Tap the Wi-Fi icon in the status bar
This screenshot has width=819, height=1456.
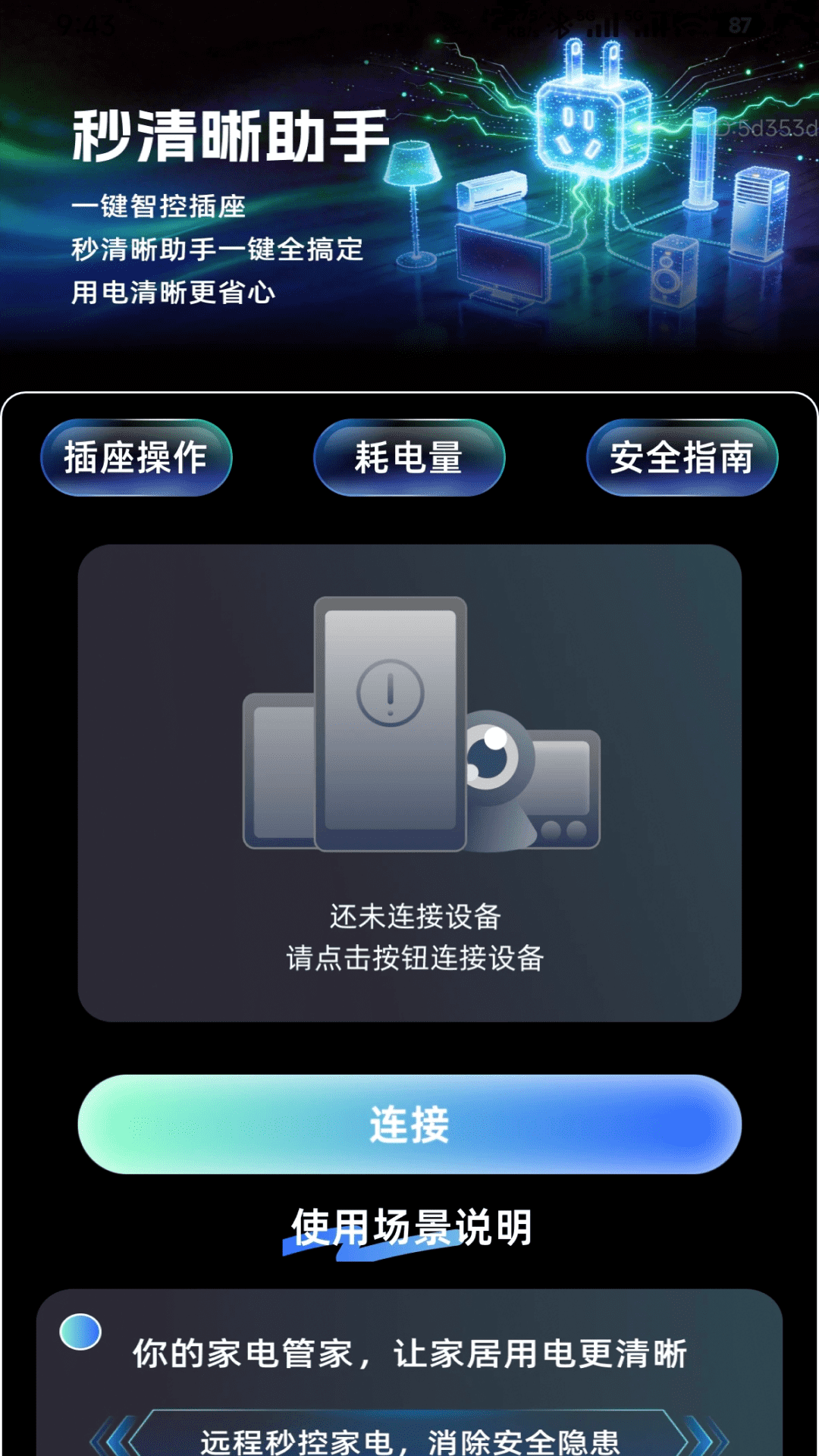[x=692, y=25]
